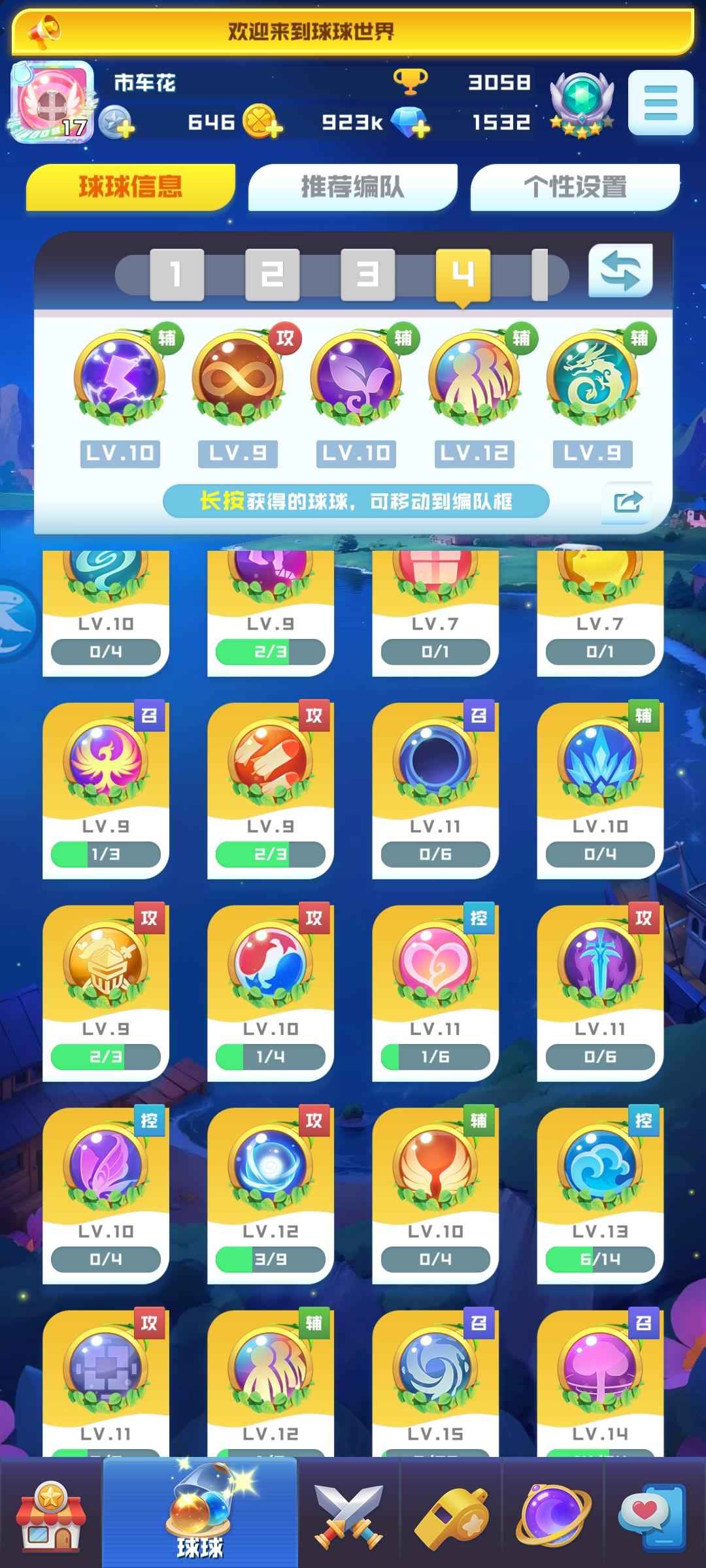Open the shop tab
706x1568 pixels.
pos(51,1514)
